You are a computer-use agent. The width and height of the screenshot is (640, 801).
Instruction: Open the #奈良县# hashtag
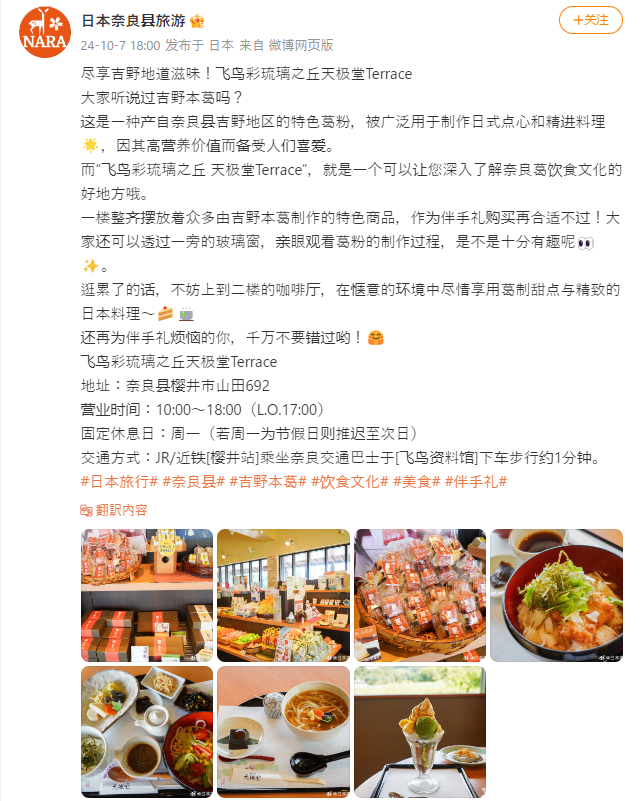coord(193,481)
